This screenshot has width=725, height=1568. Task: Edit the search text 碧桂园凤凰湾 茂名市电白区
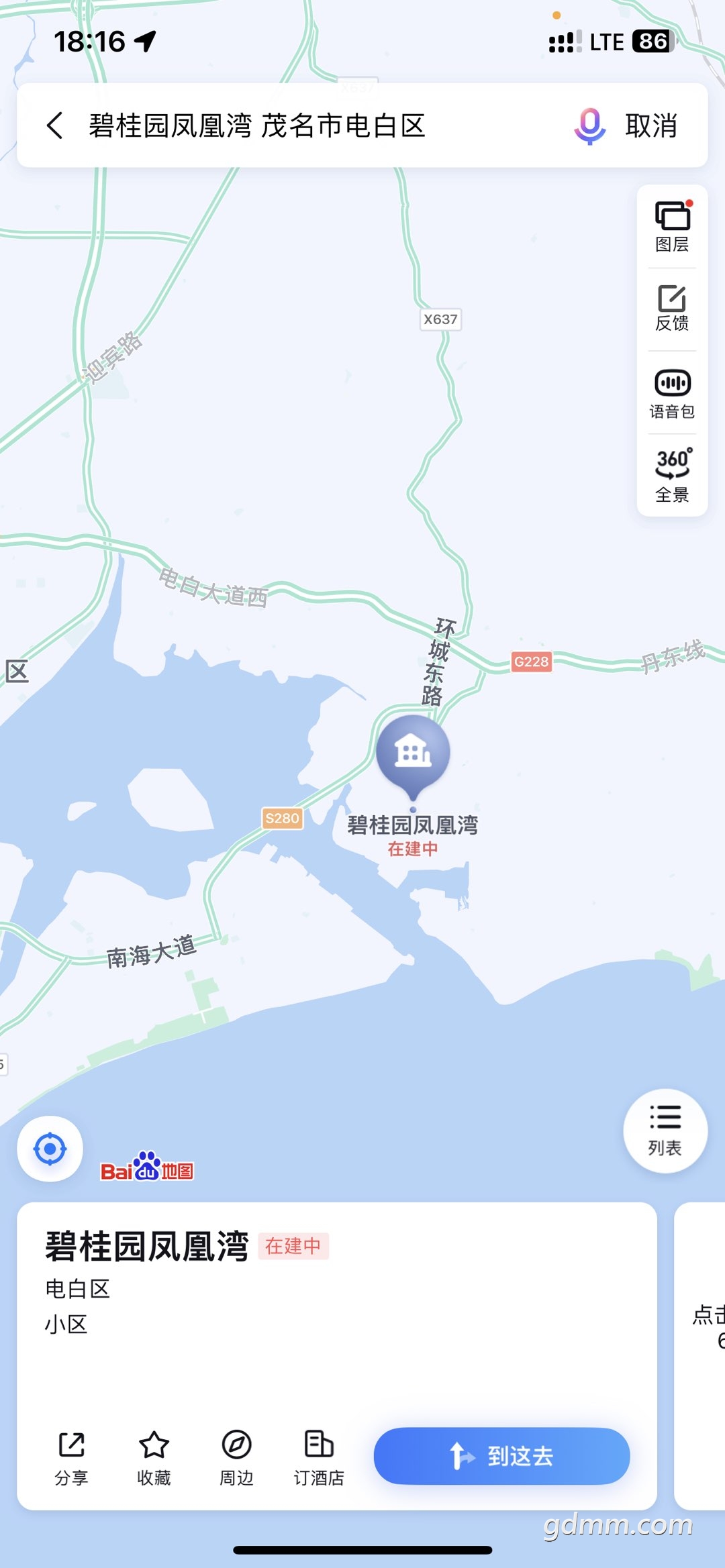(x=257, y=125)
